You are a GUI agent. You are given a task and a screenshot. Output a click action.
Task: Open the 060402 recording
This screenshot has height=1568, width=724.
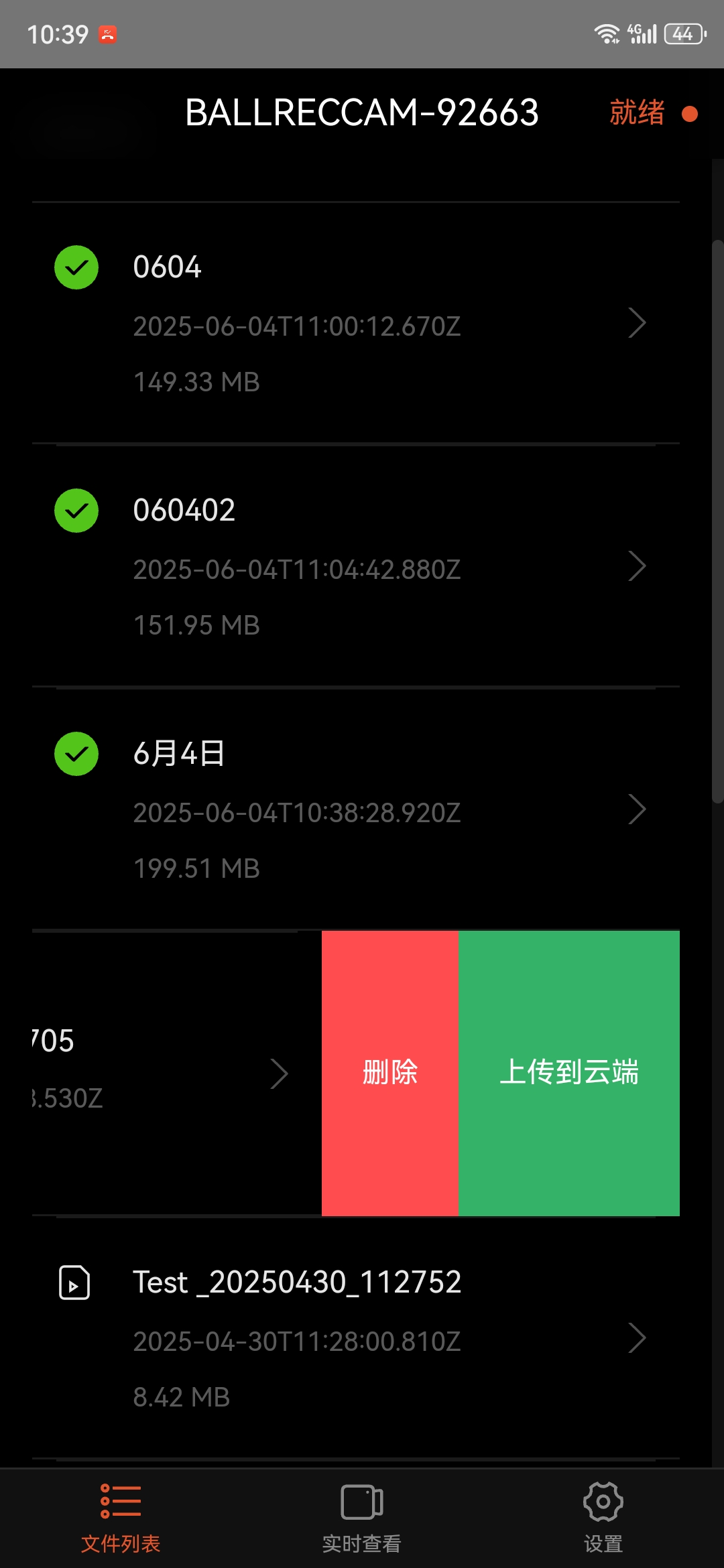click(x=355, y=566)
